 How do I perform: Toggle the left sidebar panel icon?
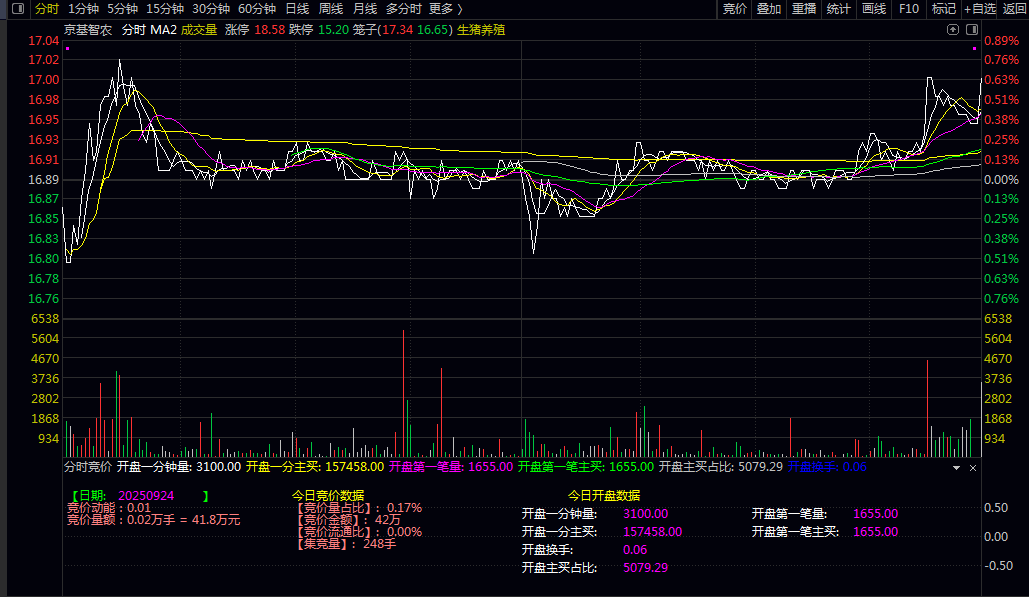click(x=17, y=9)
